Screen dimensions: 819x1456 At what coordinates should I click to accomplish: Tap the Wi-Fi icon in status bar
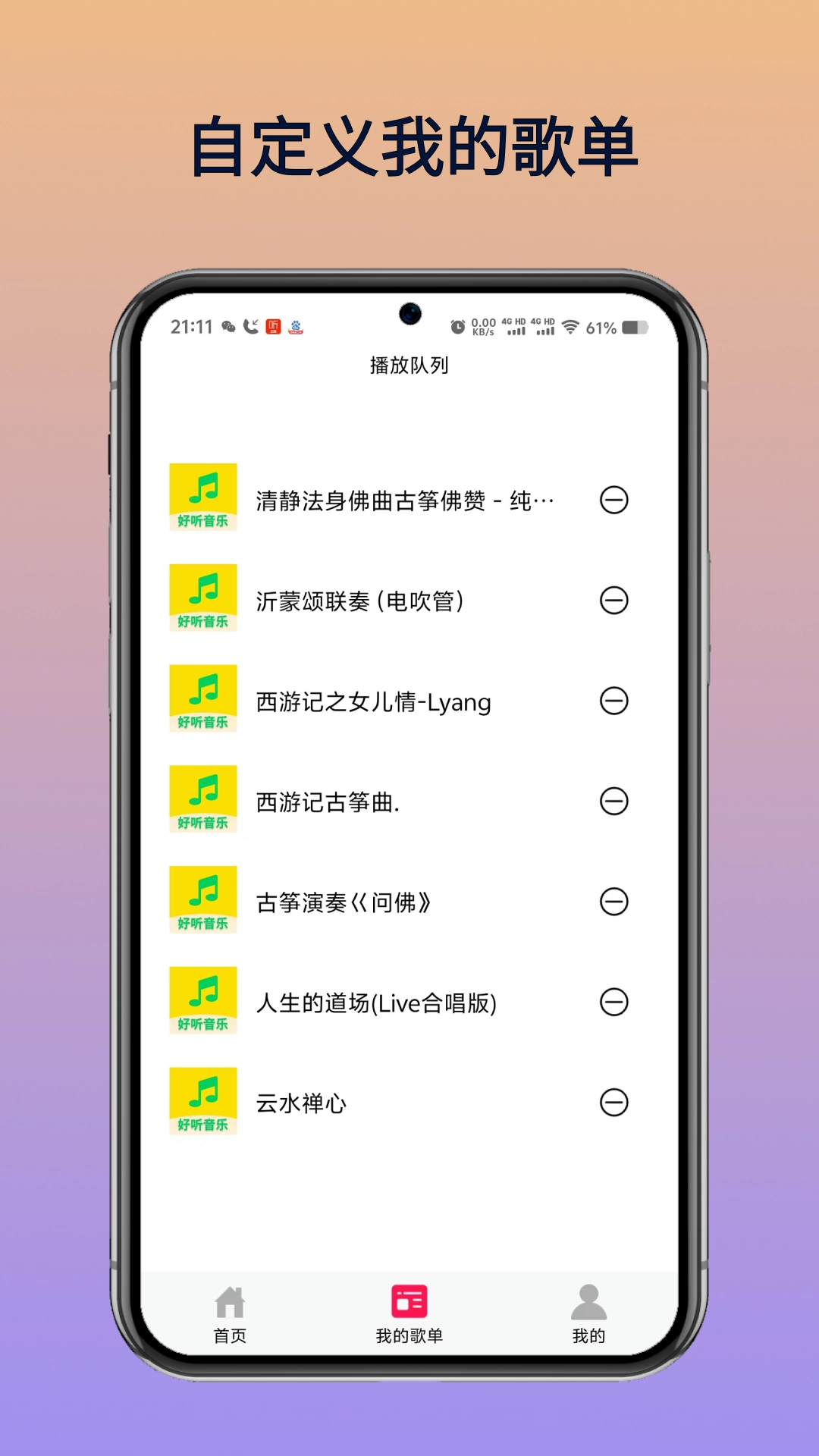coord(571,327)
